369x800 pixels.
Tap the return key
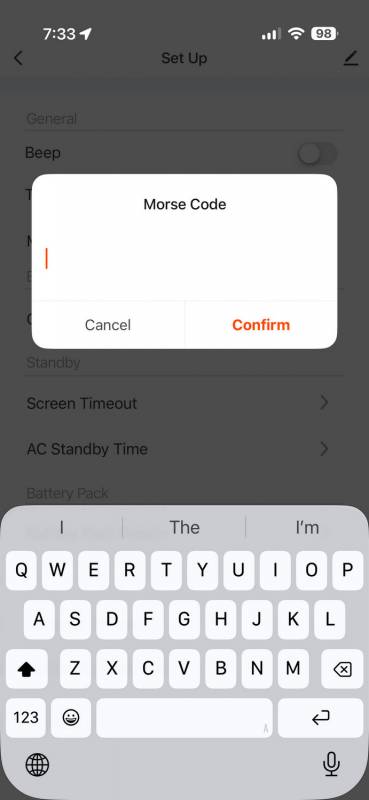(x=321, y=718)
